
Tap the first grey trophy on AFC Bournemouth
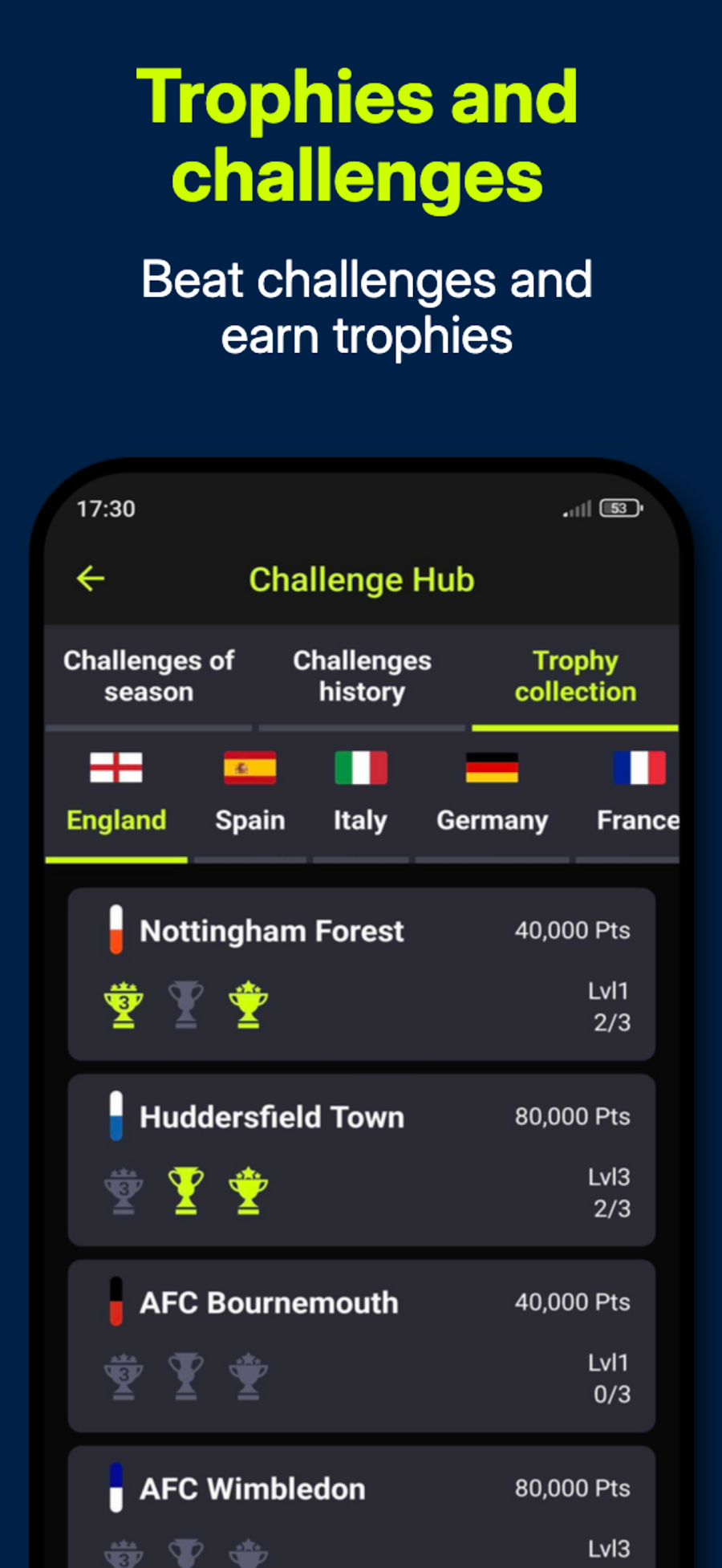(x=124, y=1375)
